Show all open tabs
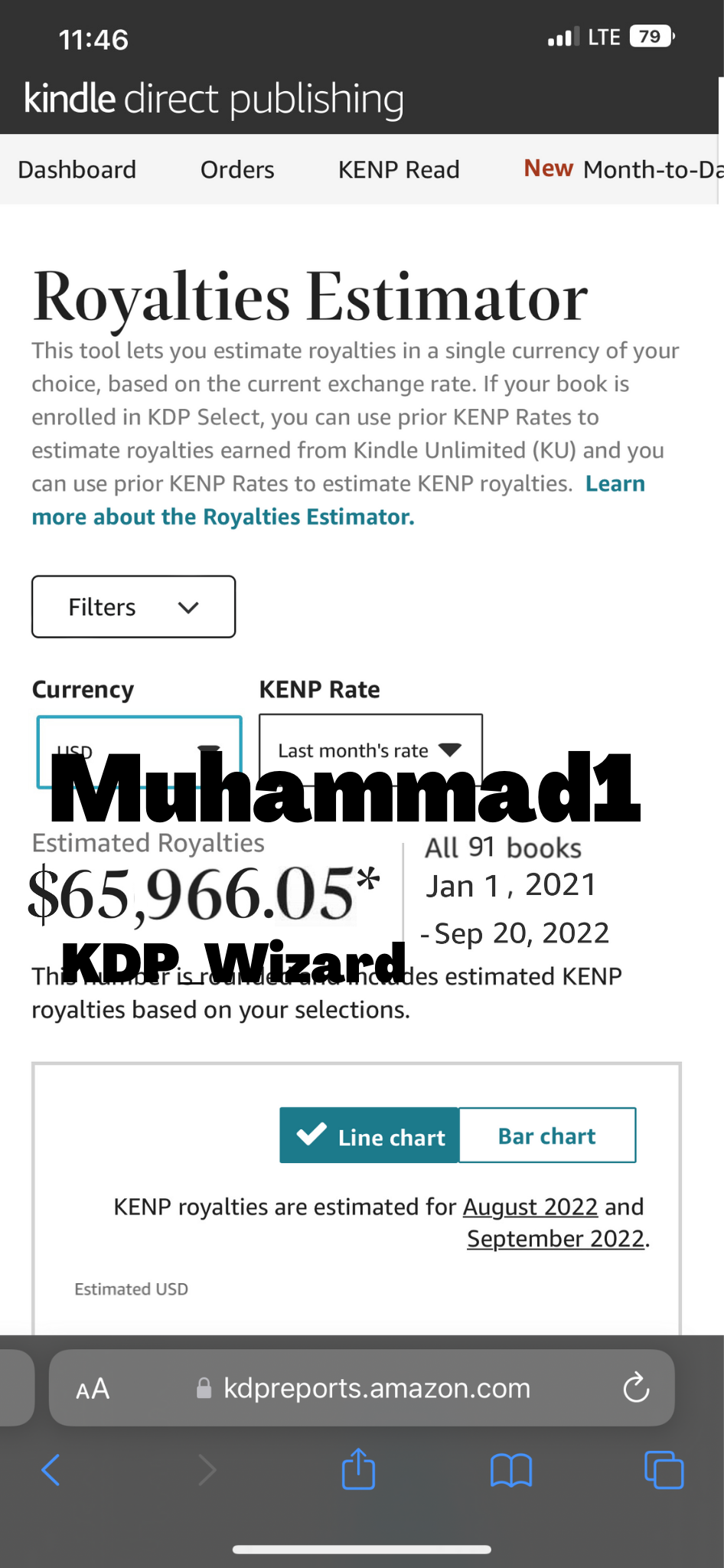The image size is (724, 1568). (664, 1470)
